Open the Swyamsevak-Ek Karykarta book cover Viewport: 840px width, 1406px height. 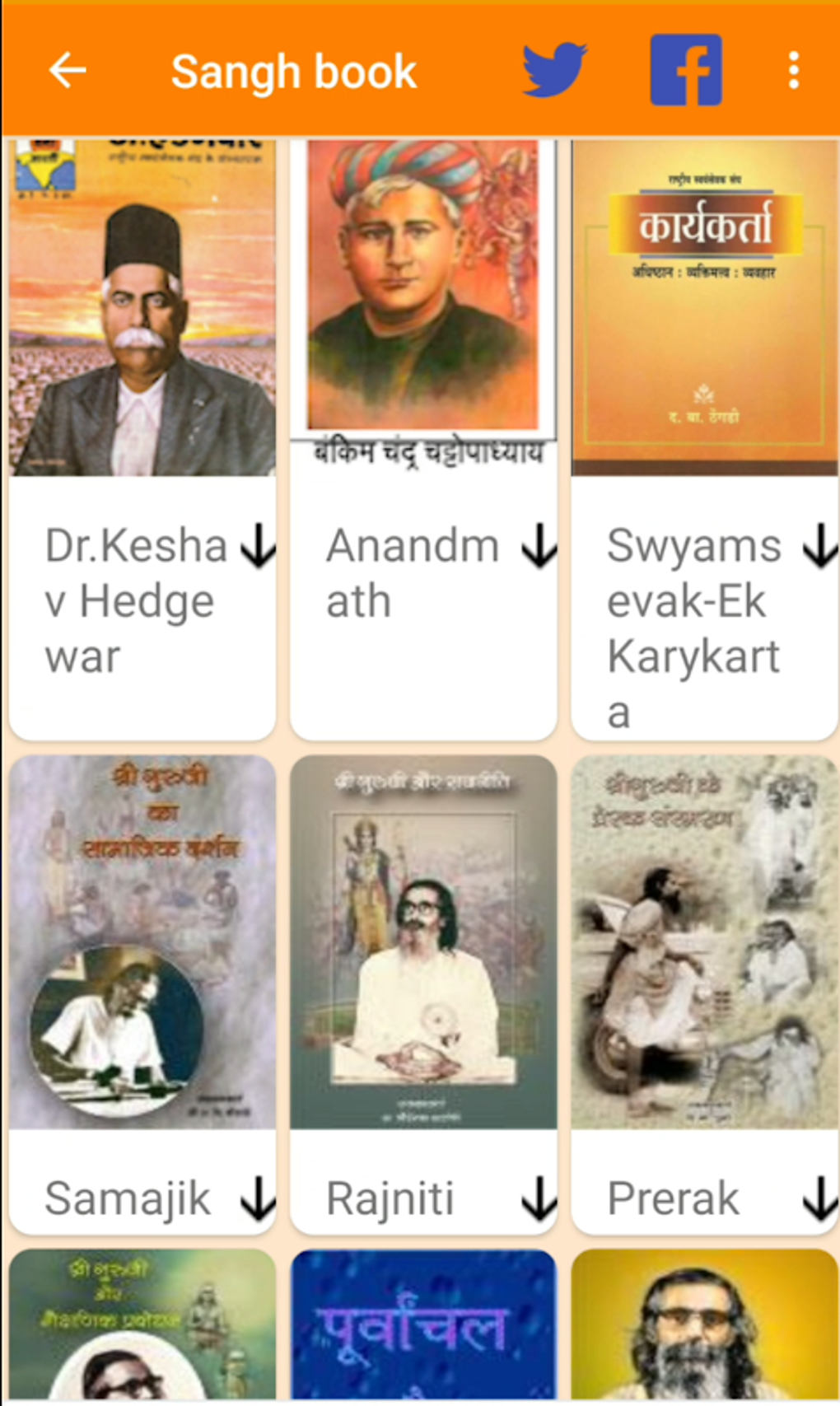(704, 307)
